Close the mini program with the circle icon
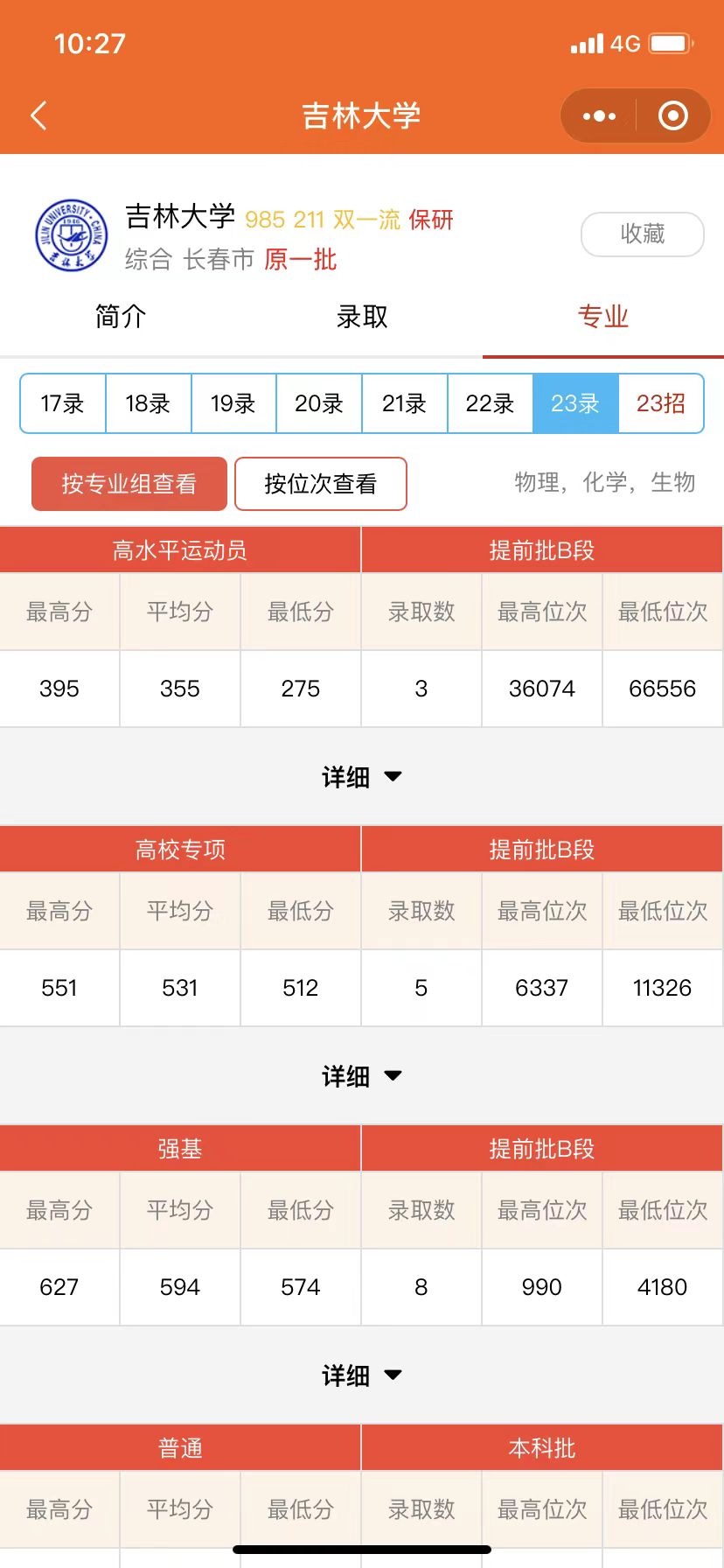Screen dimensions: 724x1568 click(672, 115)
